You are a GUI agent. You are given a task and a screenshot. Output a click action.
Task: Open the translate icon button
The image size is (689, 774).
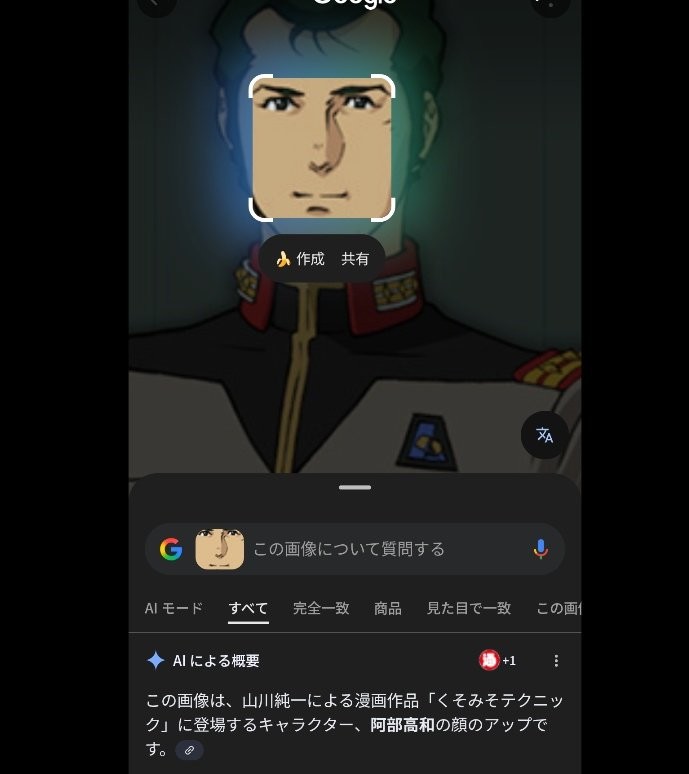coord(545,435)
